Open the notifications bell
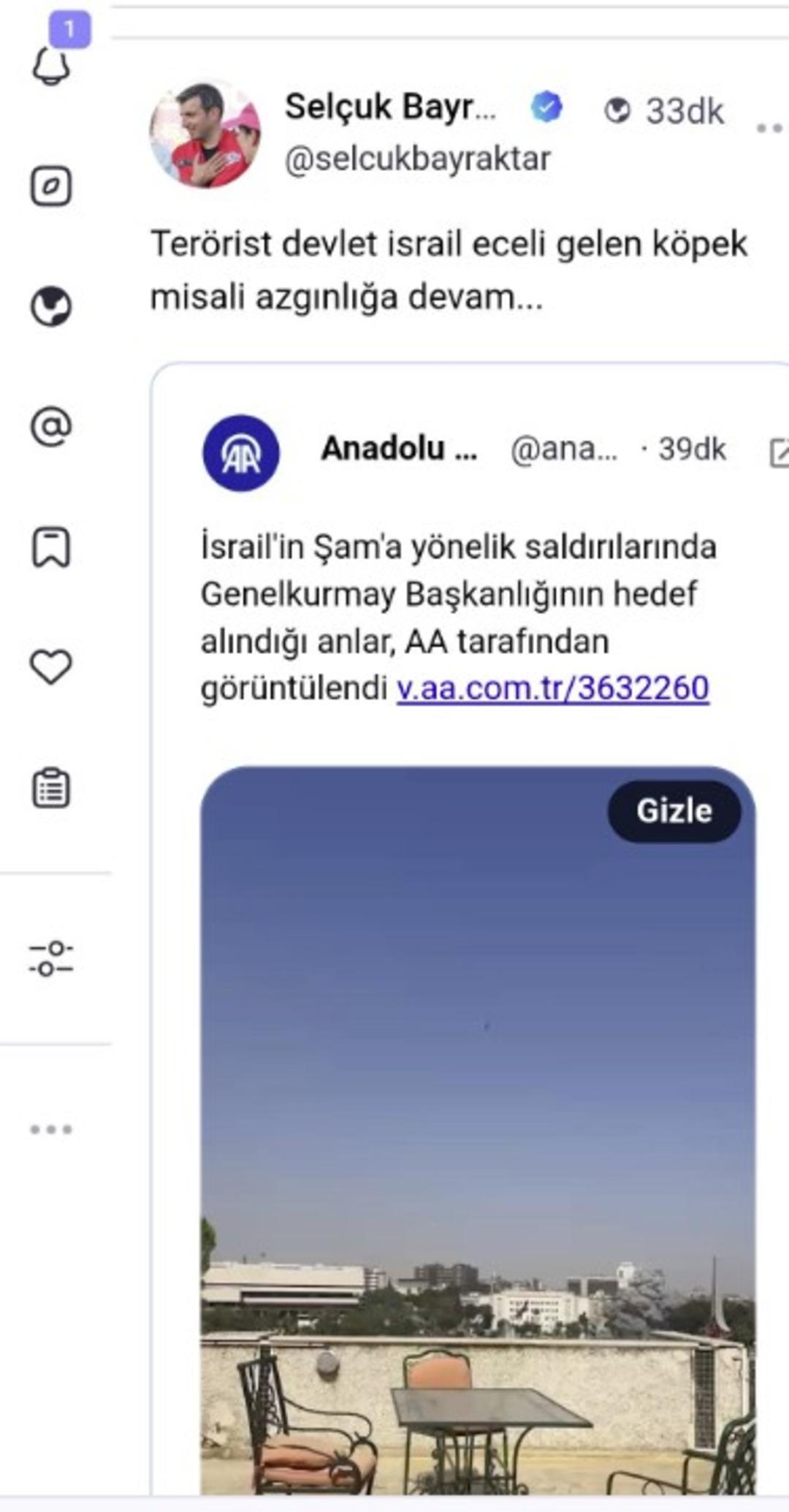 click(51, 66)
